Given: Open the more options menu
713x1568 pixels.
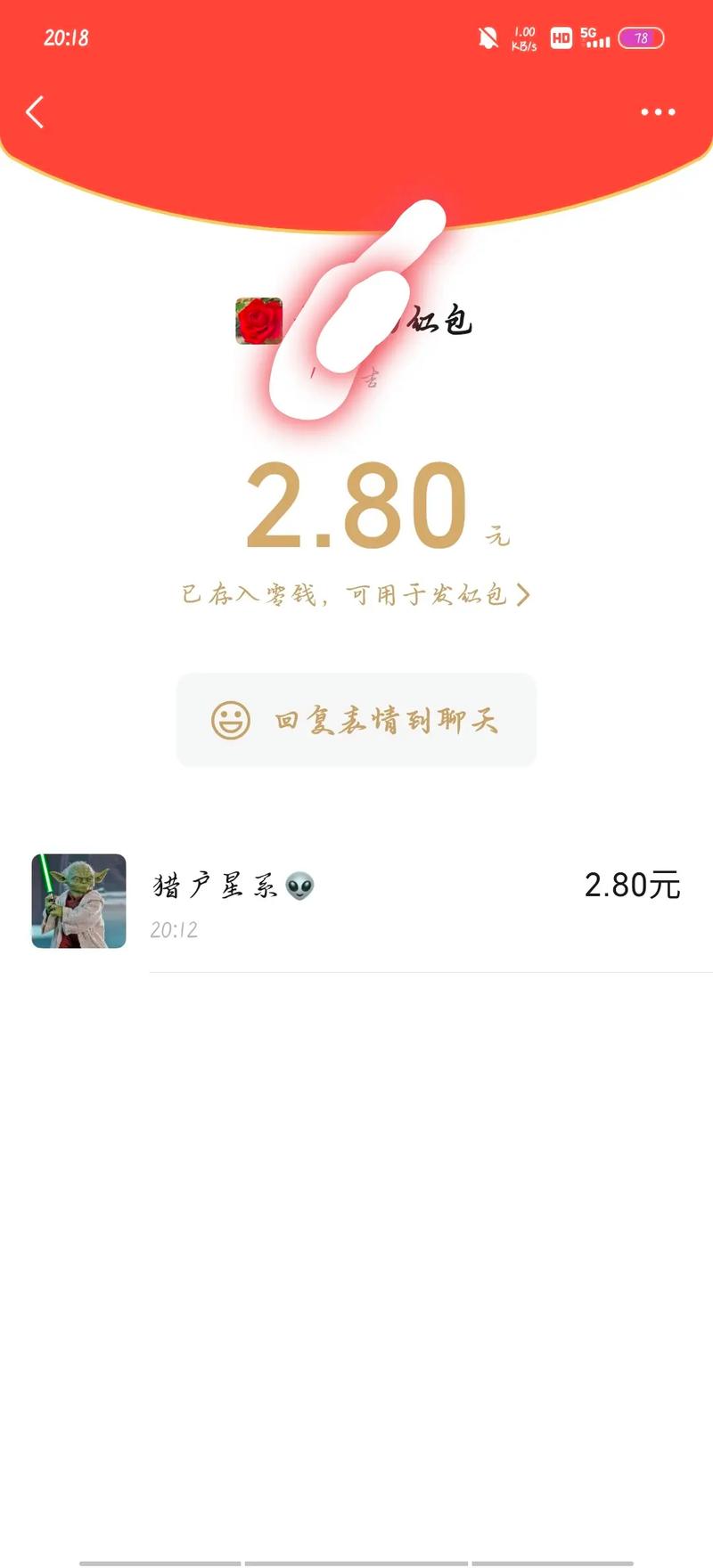Looking at the screenshot, I should (x=658, y=111).
